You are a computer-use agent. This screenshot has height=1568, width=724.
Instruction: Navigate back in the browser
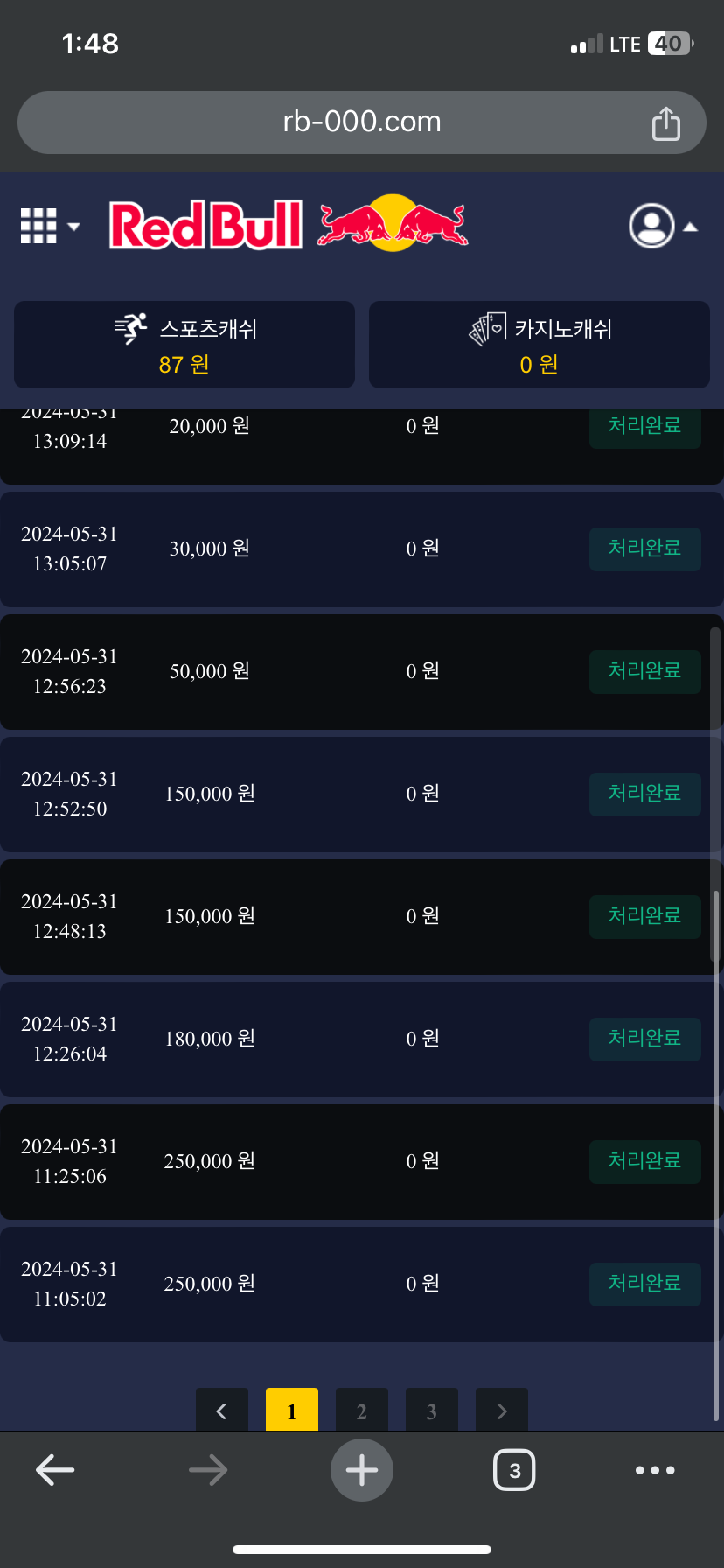(x=55, y=1470)
